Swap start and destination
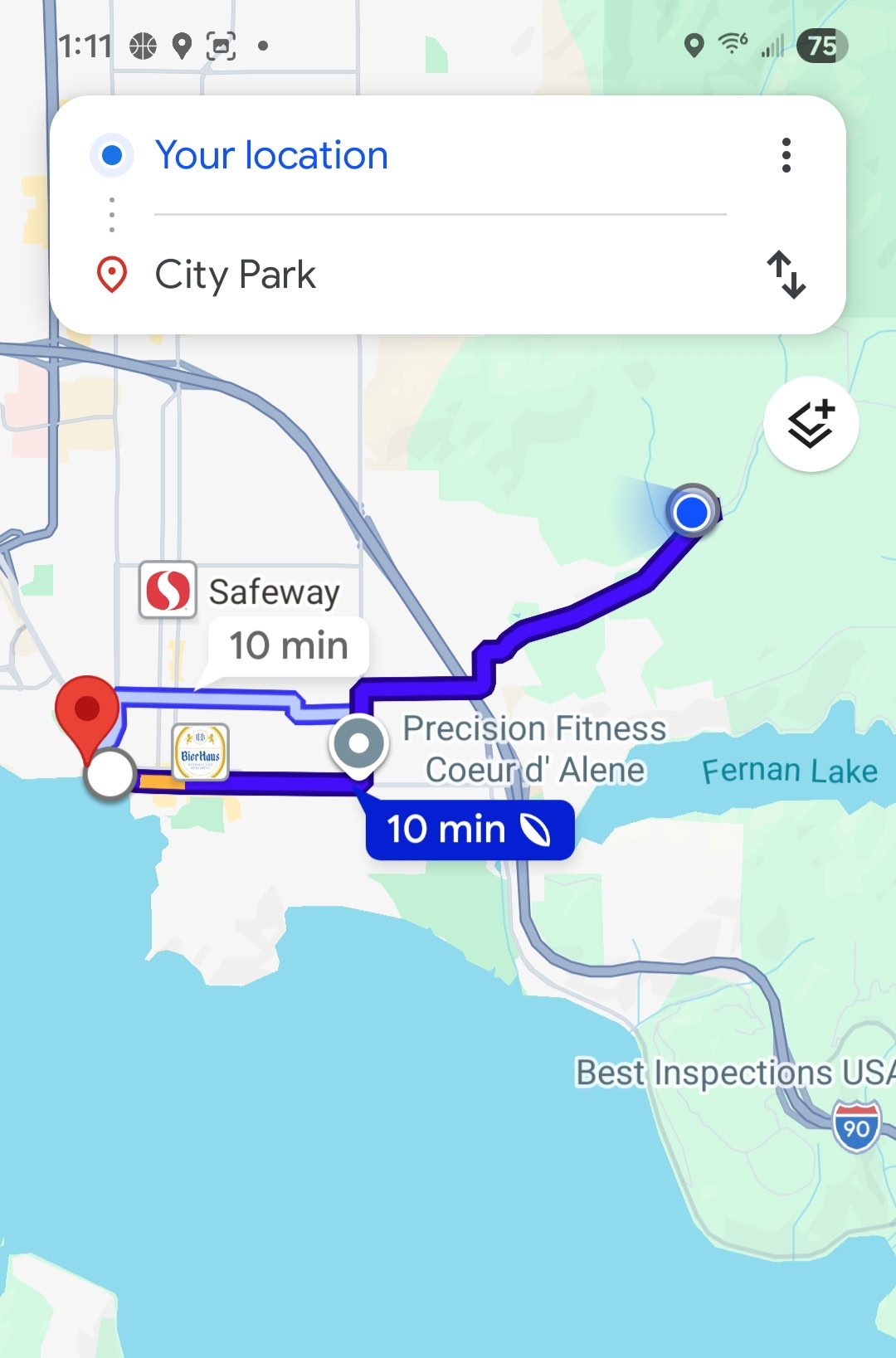The width and height of the screenshot is (896, 1358). pos(786,275)
